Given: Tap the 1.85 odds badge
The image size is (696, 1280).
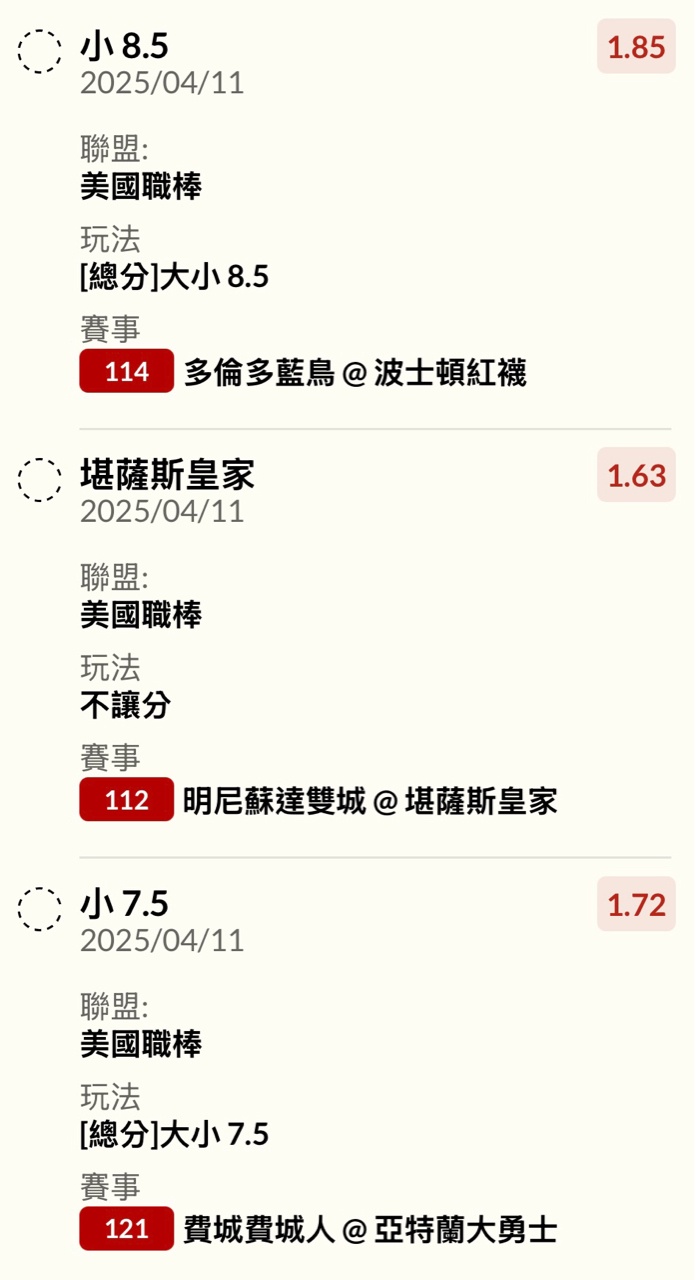Looking at the screenshot, I should click(x=636, y=47).
